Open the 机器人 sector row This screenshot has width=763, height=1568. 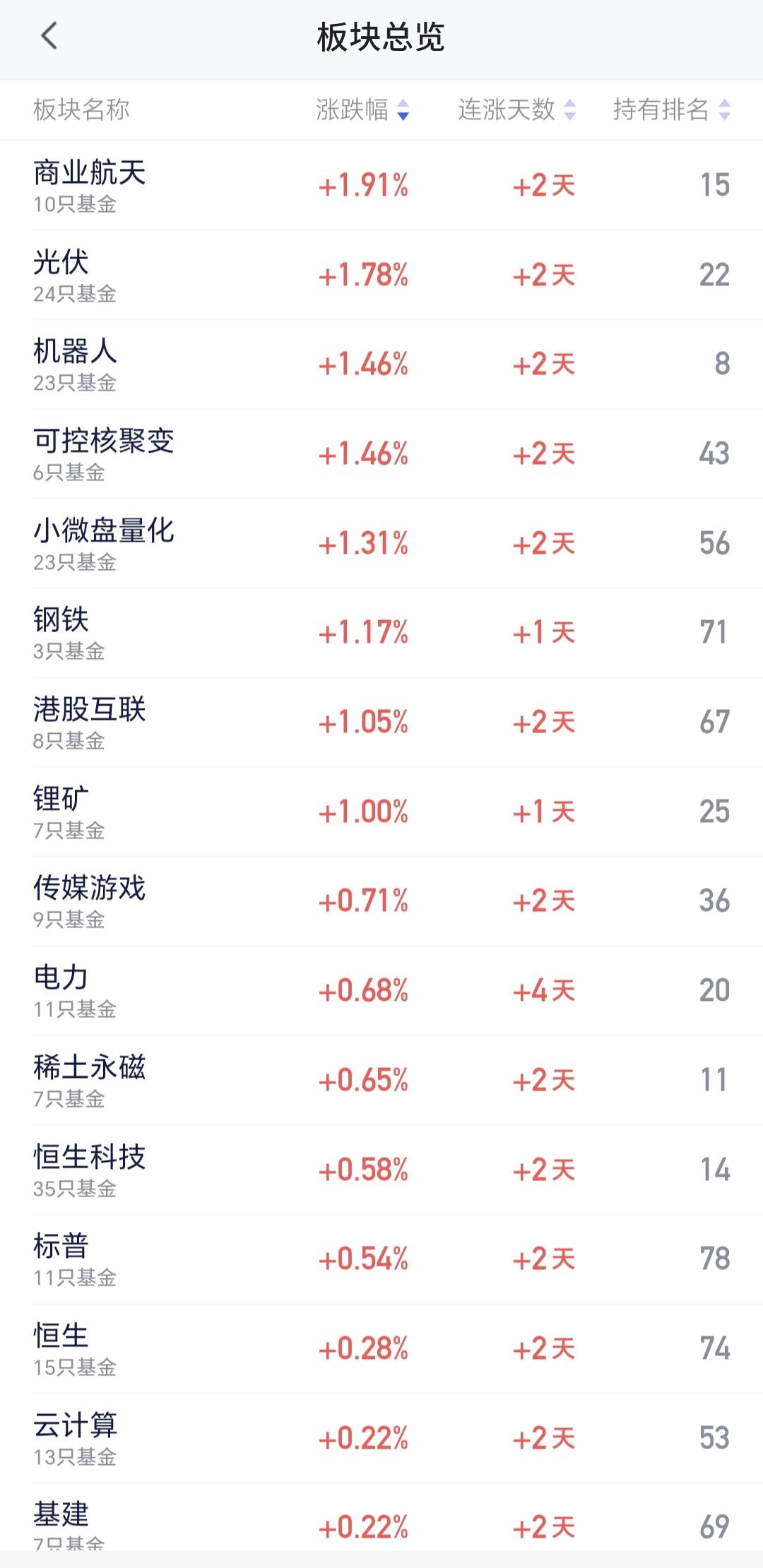(x=381, y=364)
